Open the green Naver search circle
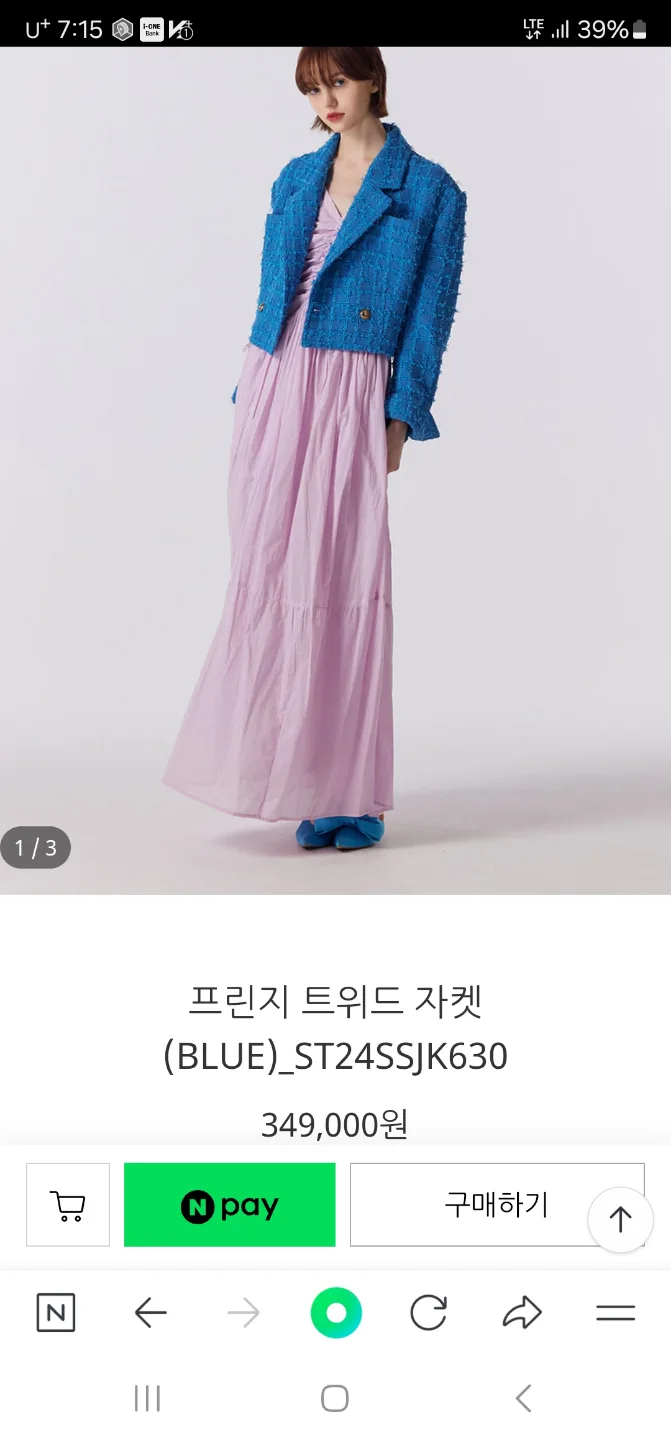 coord(335,1313)
